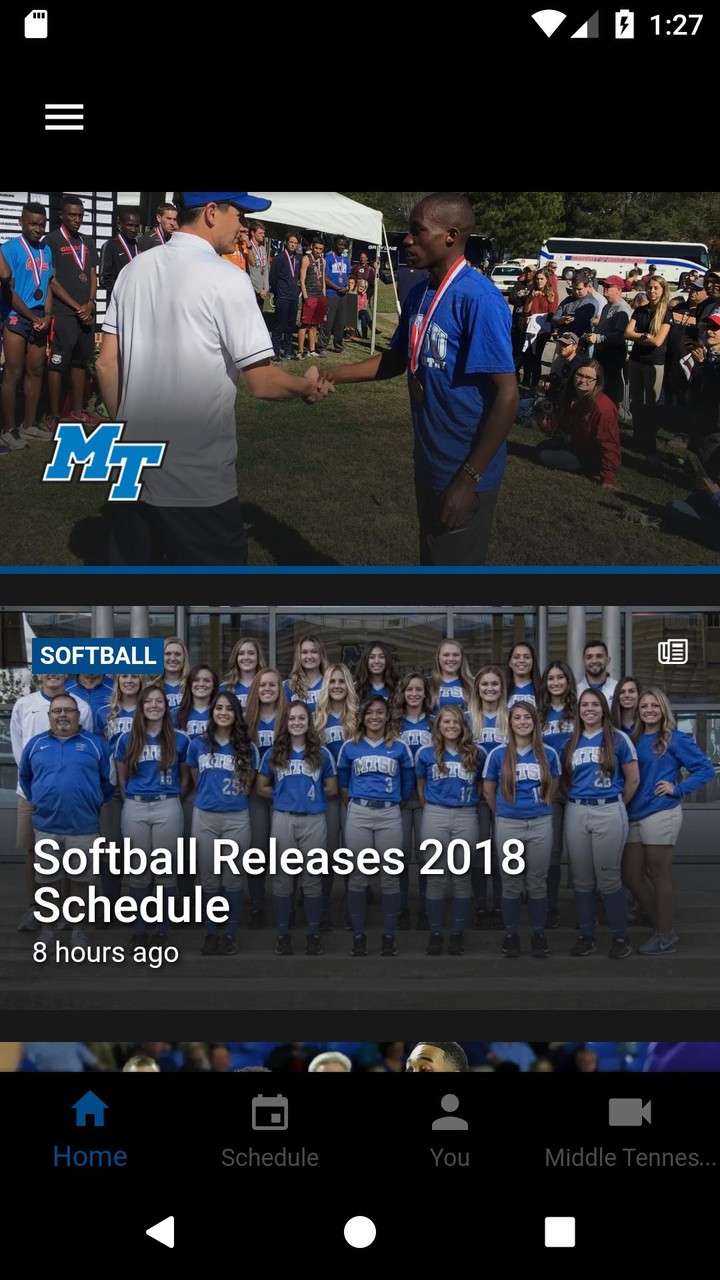The height and width of the screenshot is (1280, 720).
Task: Stay on the Home tab
Action: coord(90,1131)
